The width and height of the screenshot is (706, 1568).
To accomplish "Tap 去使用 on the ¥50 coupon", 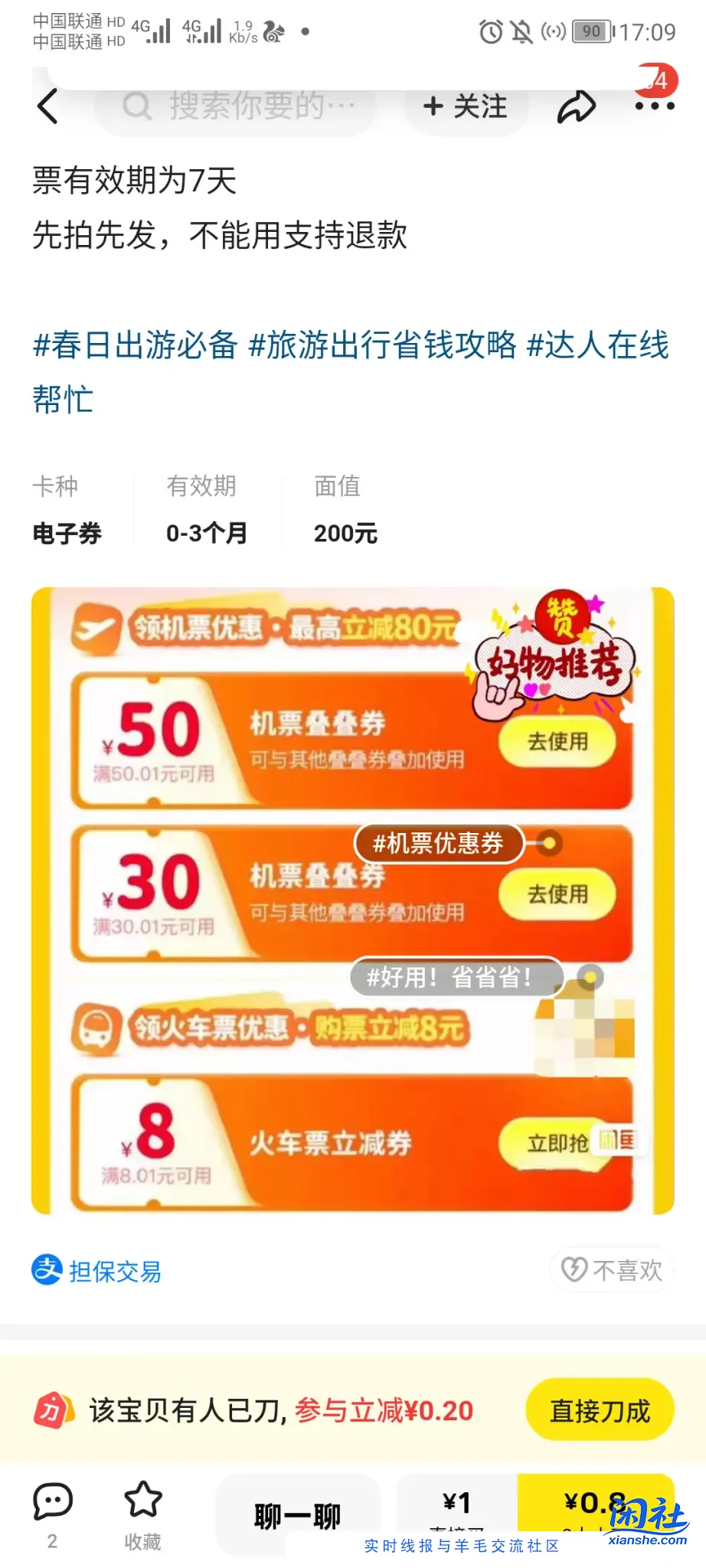I will point(558,740).
